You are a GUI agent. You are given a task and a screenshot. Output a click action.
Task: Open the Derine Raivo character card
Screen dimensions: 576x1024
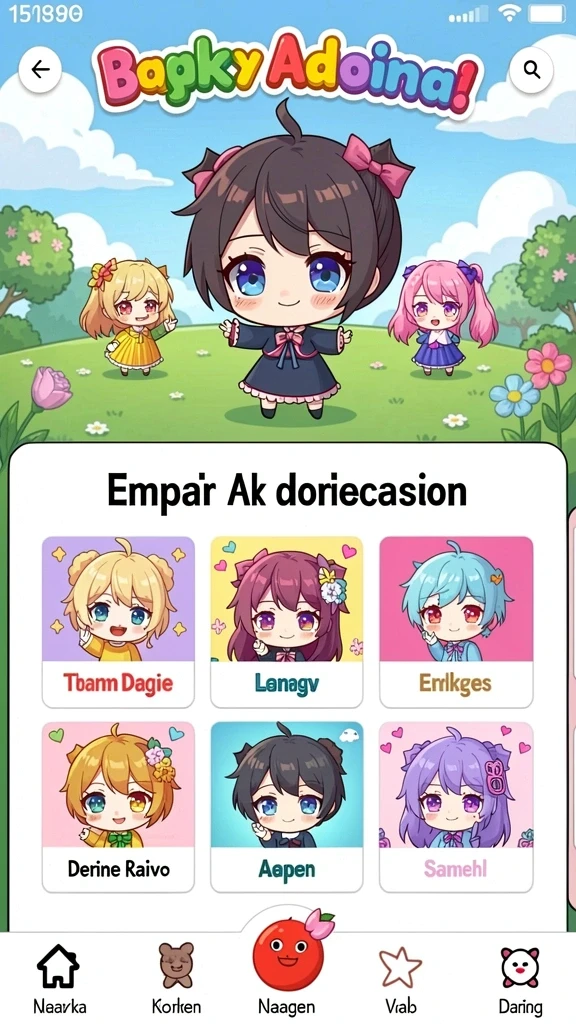tap(118, 807)
